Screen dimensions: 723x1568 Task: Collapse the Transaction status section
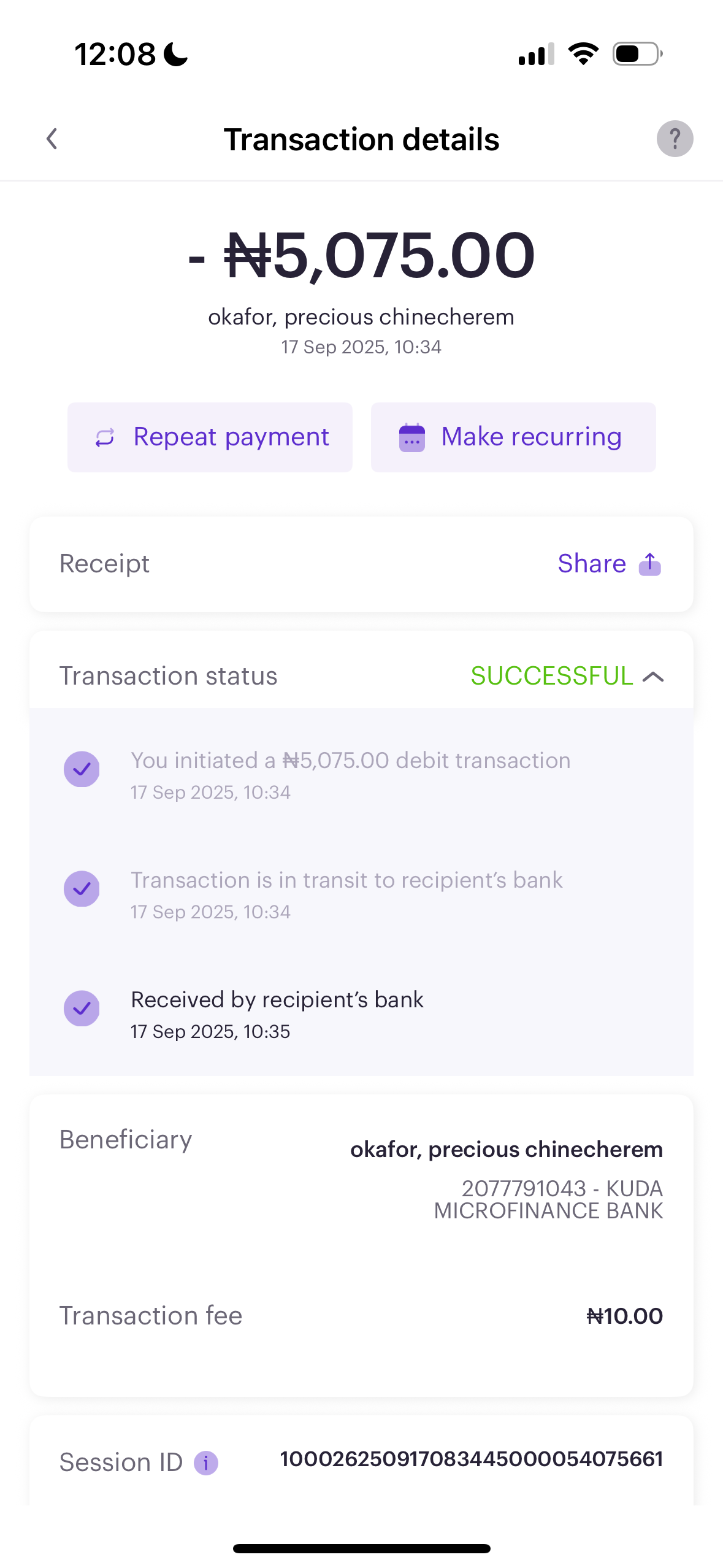[x=653, y=677]
